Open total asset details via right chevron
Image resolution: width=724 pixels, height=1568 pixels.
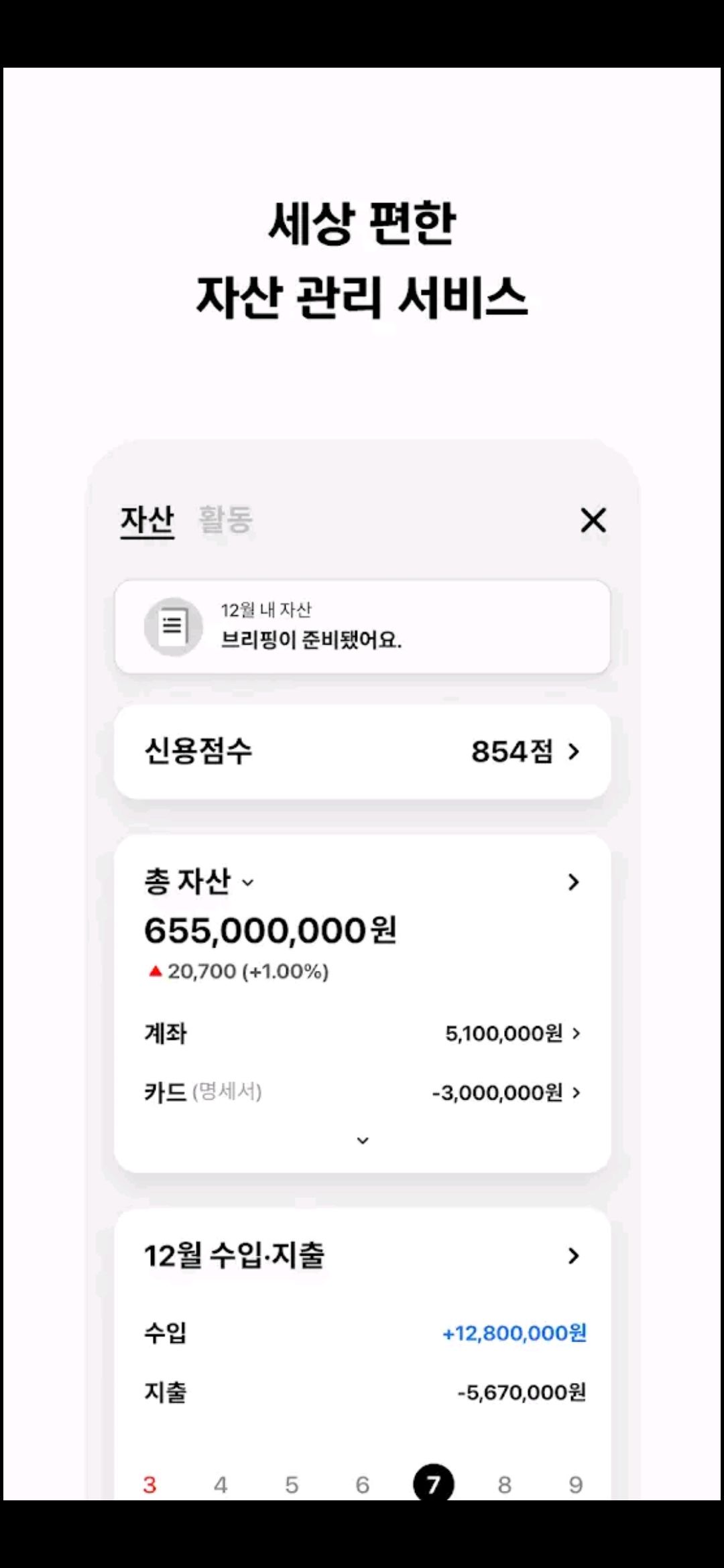click(x=573, y=883)
